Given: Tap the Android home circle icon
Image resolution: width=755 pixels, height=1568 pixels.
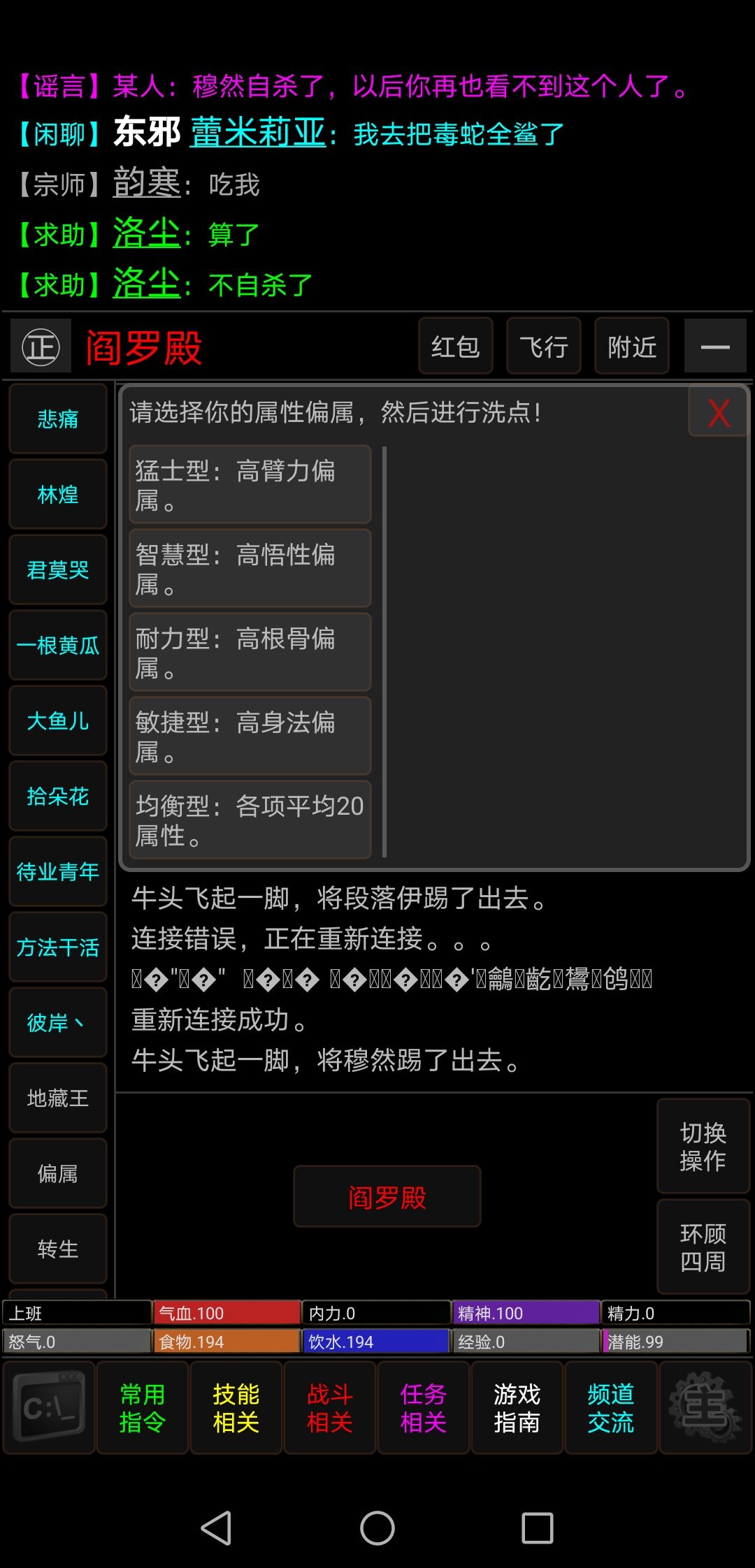Looking at the screenshot, I should tap(377, 1527).
